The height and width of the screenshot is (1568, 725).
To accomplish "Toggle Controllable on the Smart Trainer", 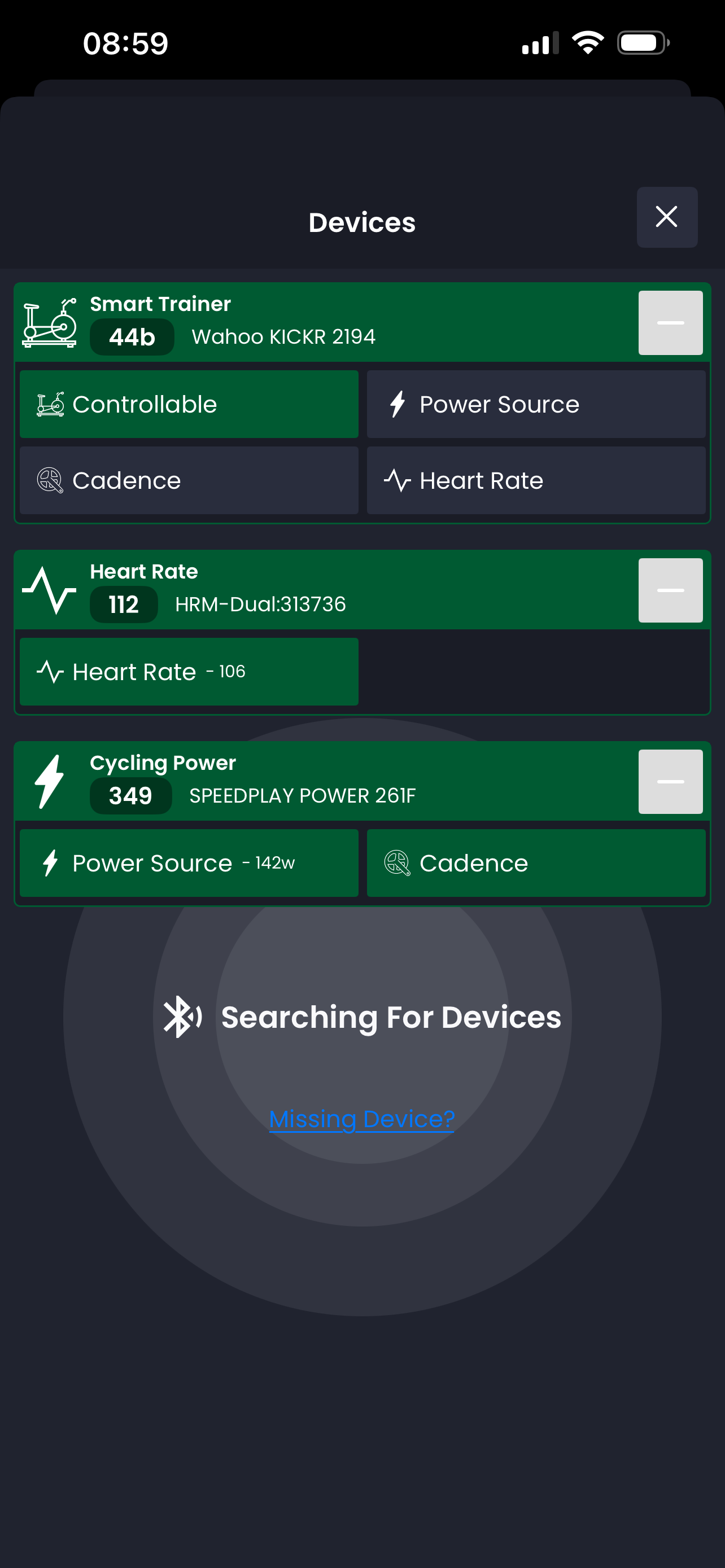I will pos(189,404).
